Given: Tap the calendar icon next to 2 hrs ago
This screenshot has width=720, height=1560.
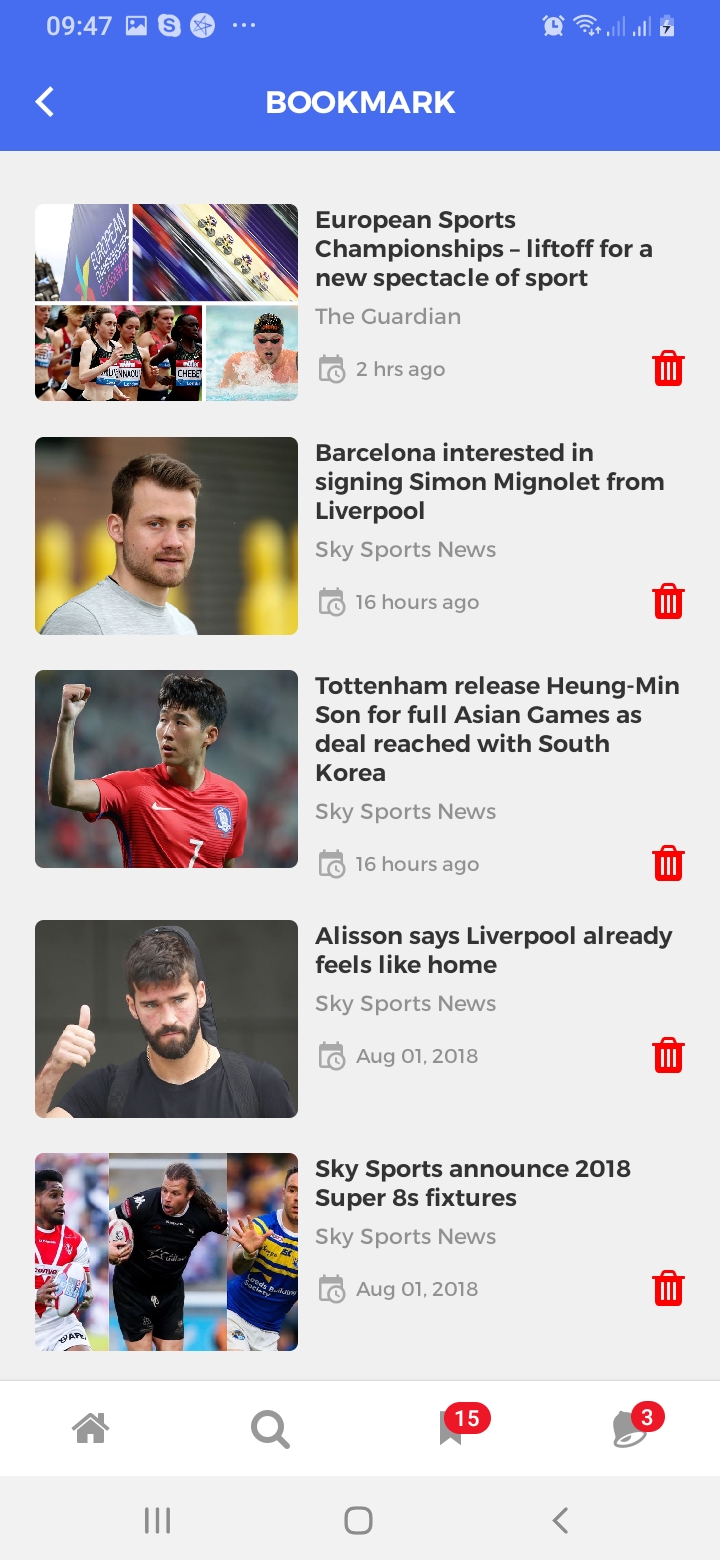Looking at the screenshot, I should pyautogui.click(x=331, y=367).
